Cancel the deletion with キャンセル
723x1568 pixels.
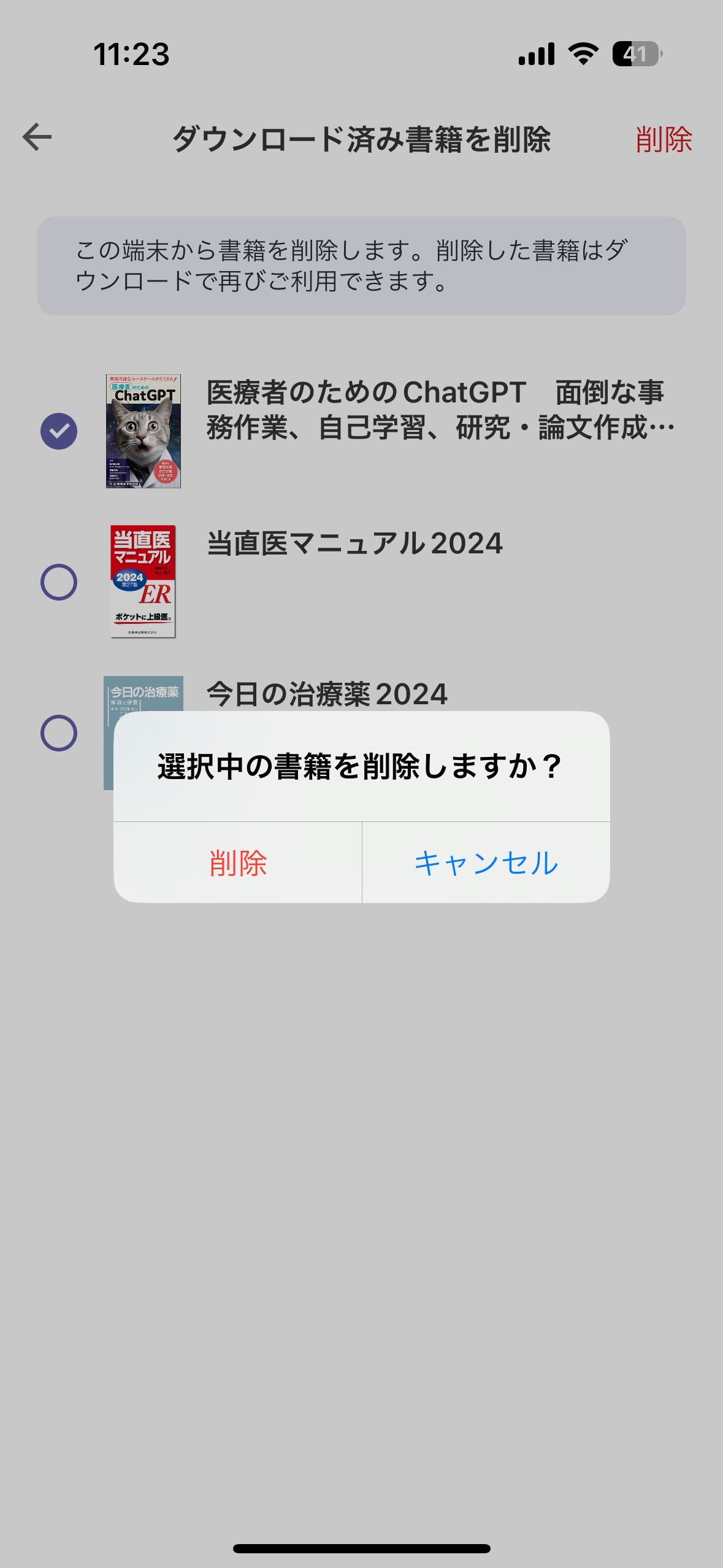486,863
